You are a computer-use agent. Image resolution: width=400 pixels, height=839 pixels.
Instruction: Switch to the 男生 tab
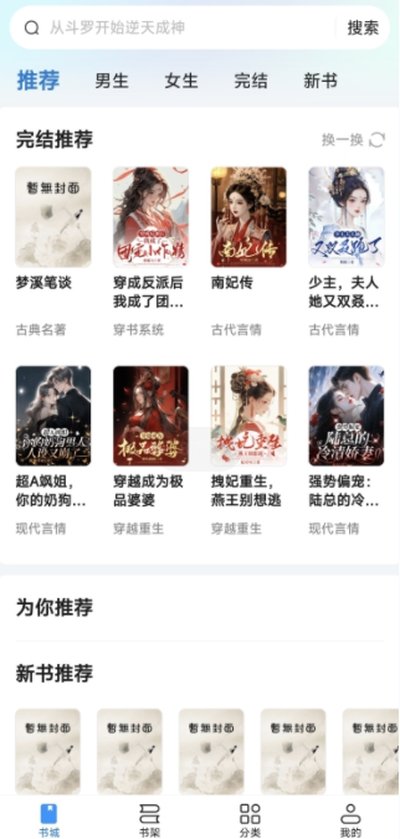(112, 81)
